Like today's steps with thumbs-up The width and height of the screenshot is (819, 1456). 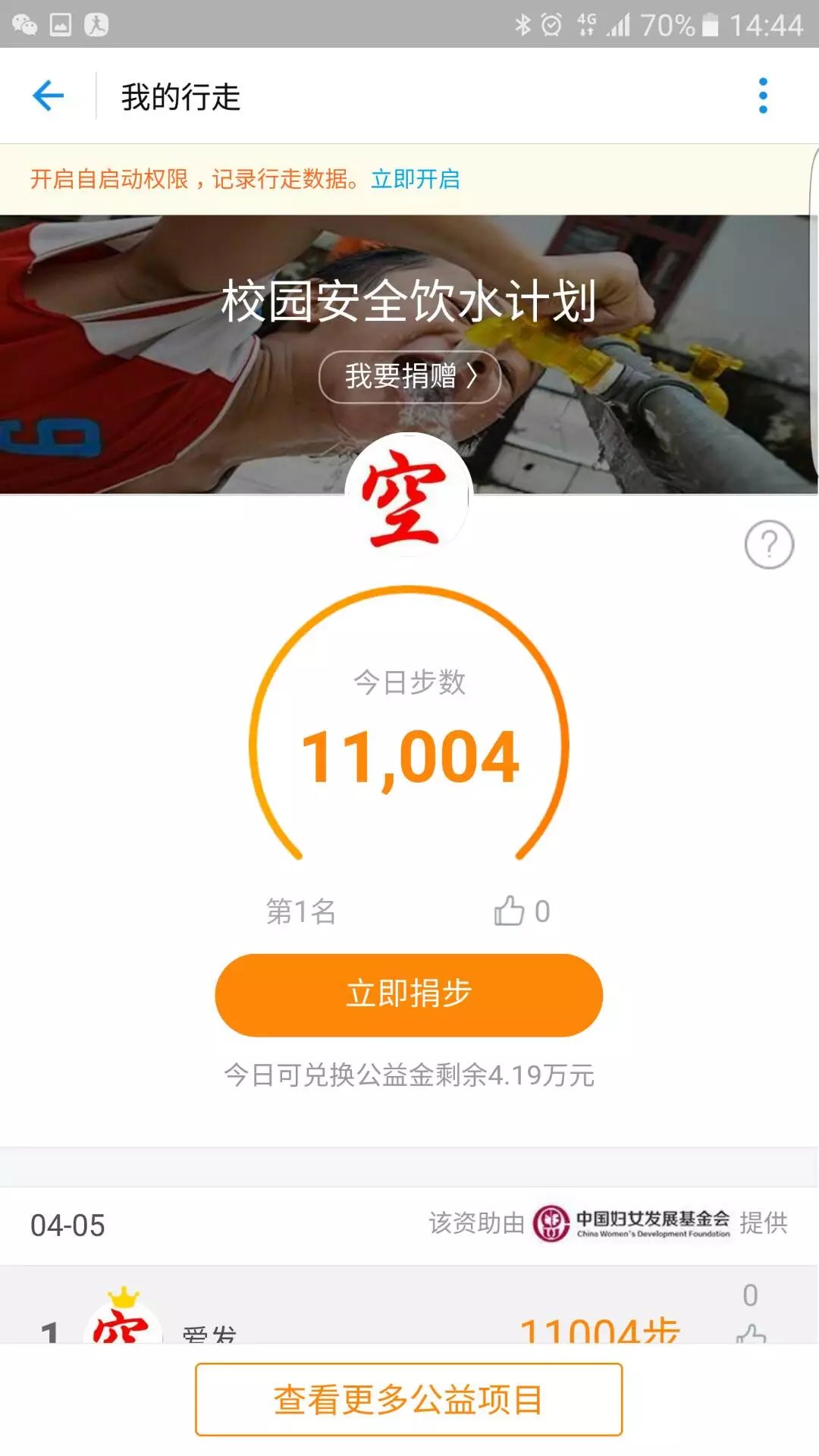[x=510, y=911]
